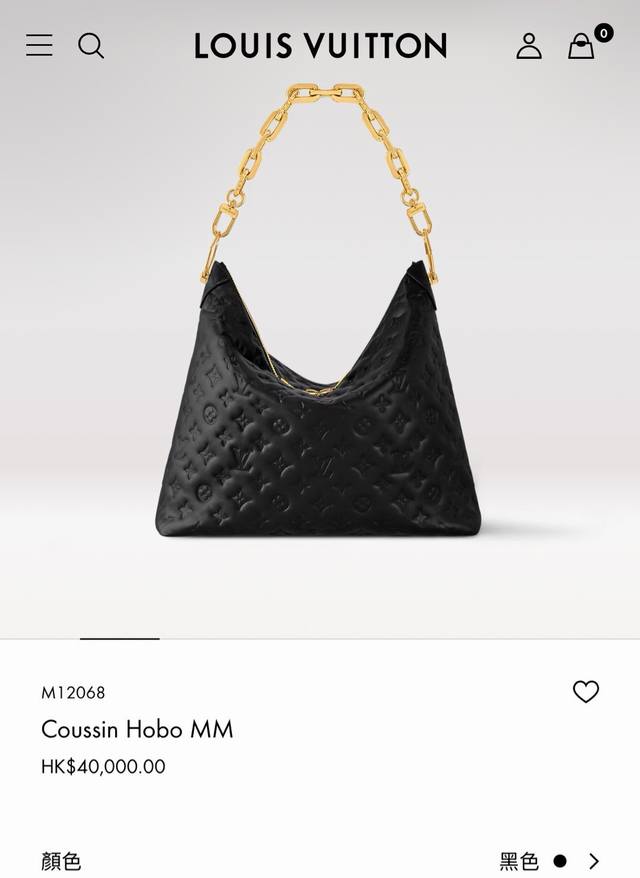Add Coussin Hobo MM to wishlist
Screen dimensions: 640x878
586,691
